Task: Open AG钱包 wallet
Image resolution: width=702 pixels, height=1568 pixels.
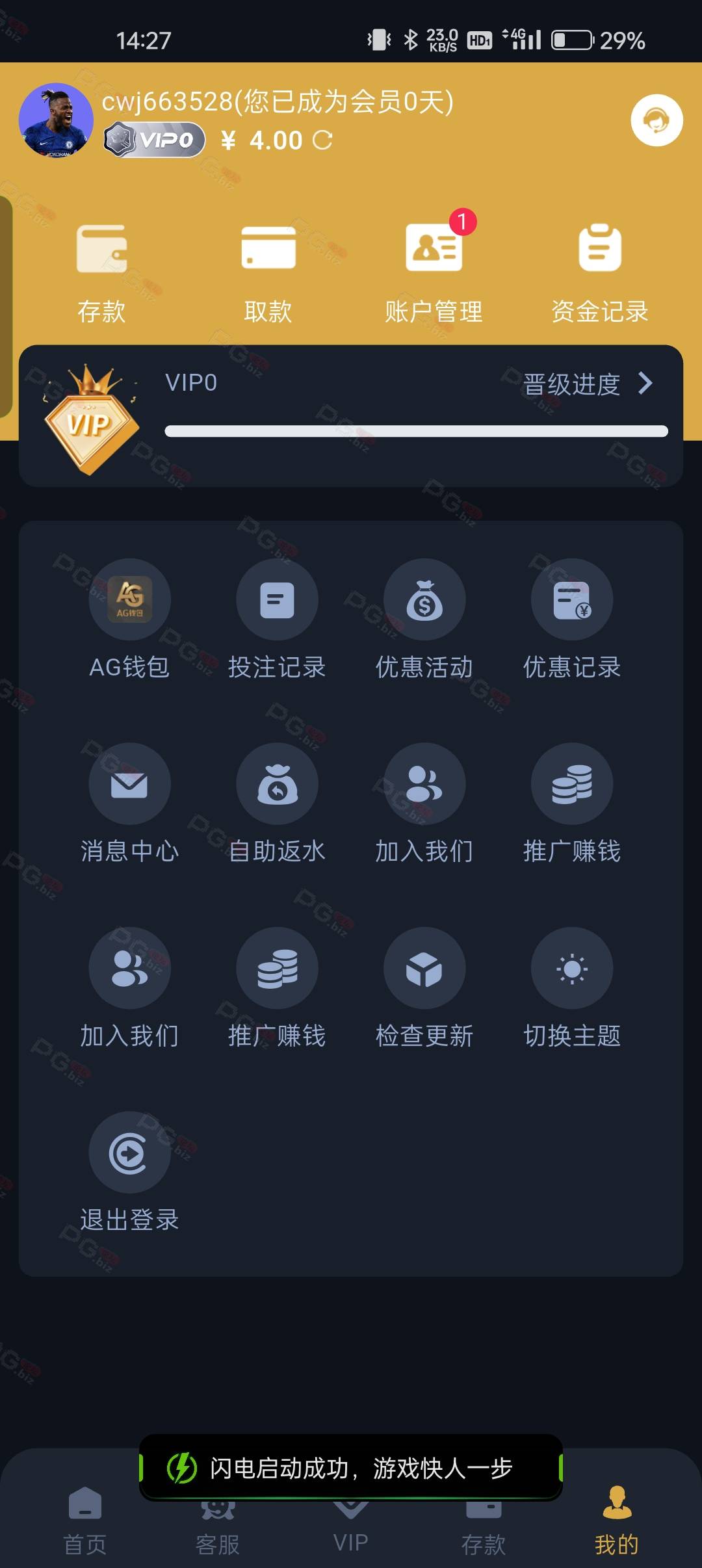Action: tap(129, 620)
